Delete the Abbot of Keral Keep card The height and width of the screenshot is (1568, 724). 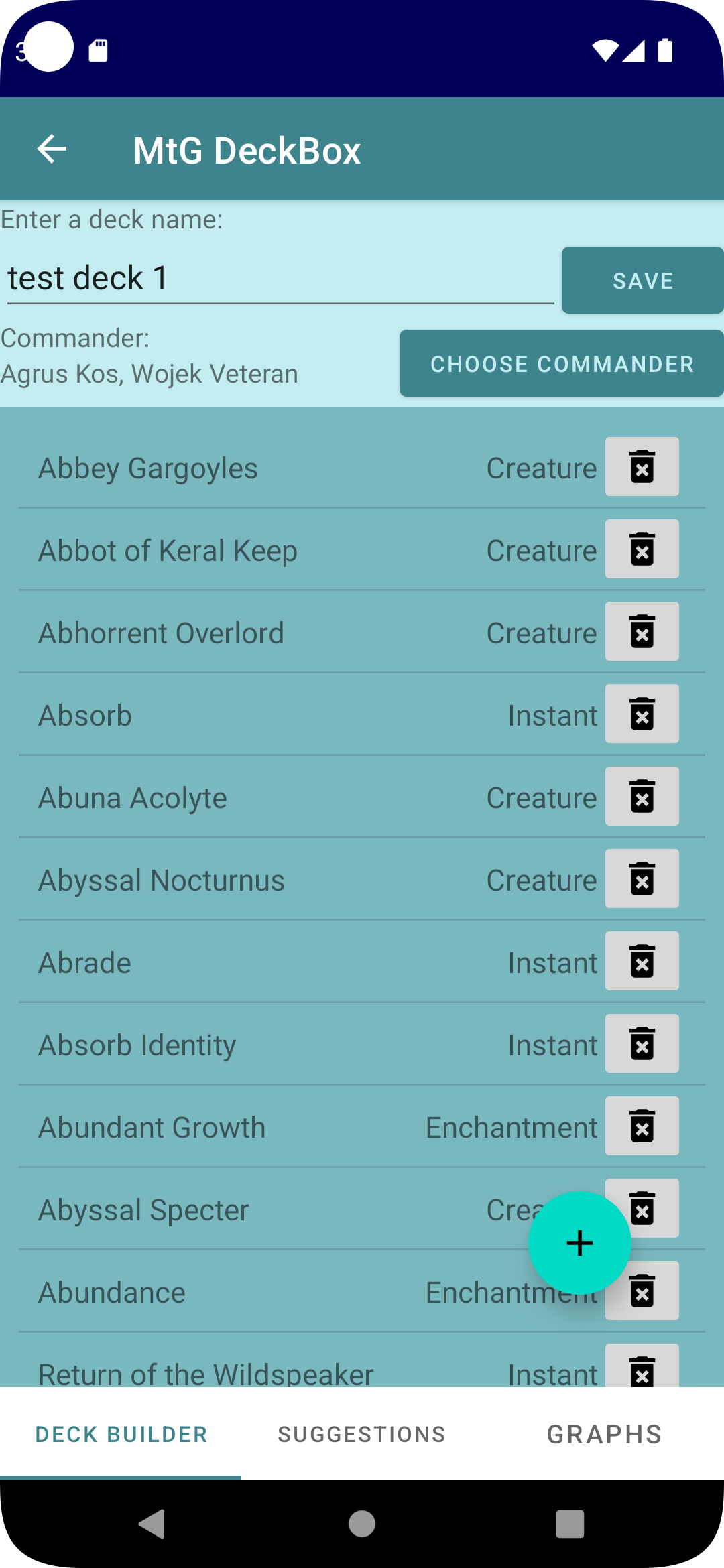coord(642,549)
